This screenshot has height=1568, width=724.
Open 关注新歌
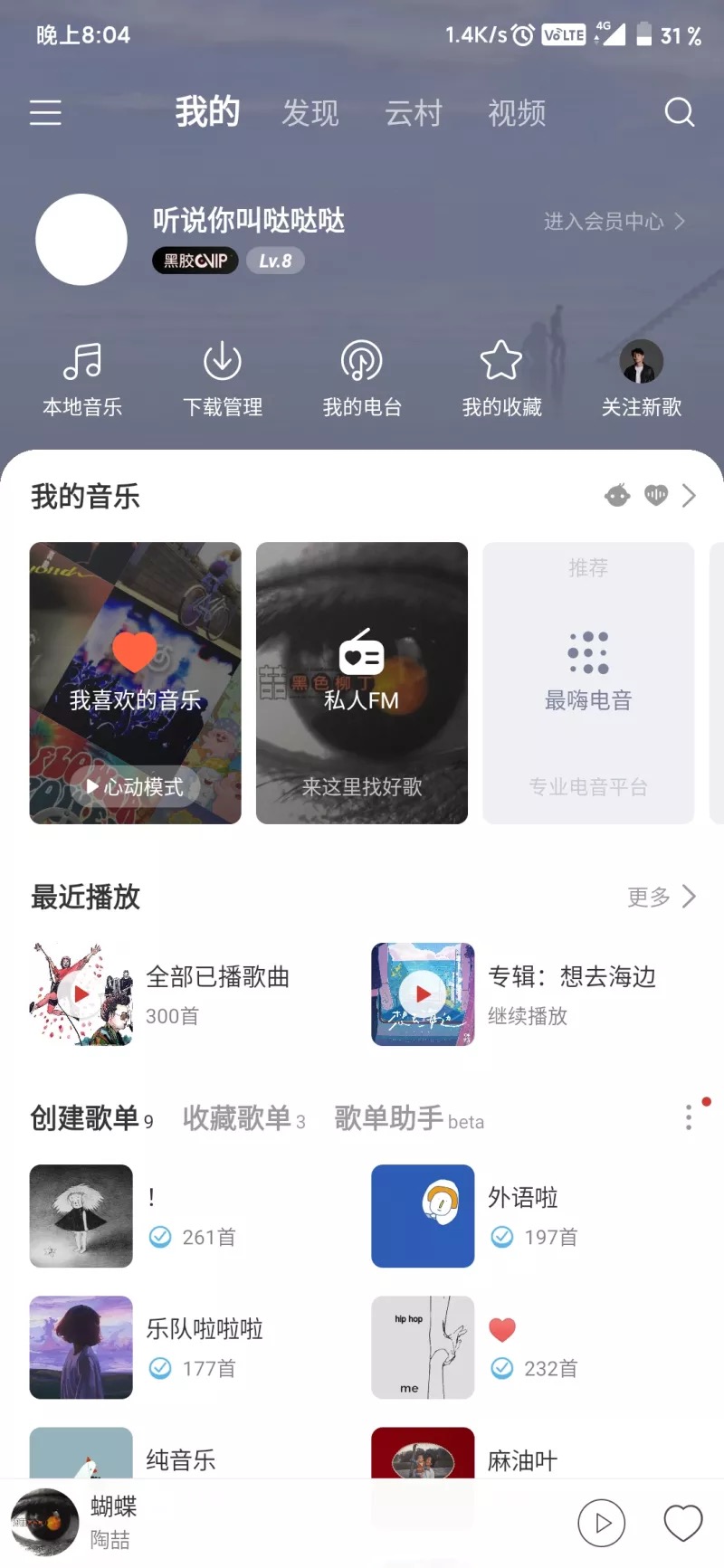tap(641, 378)
